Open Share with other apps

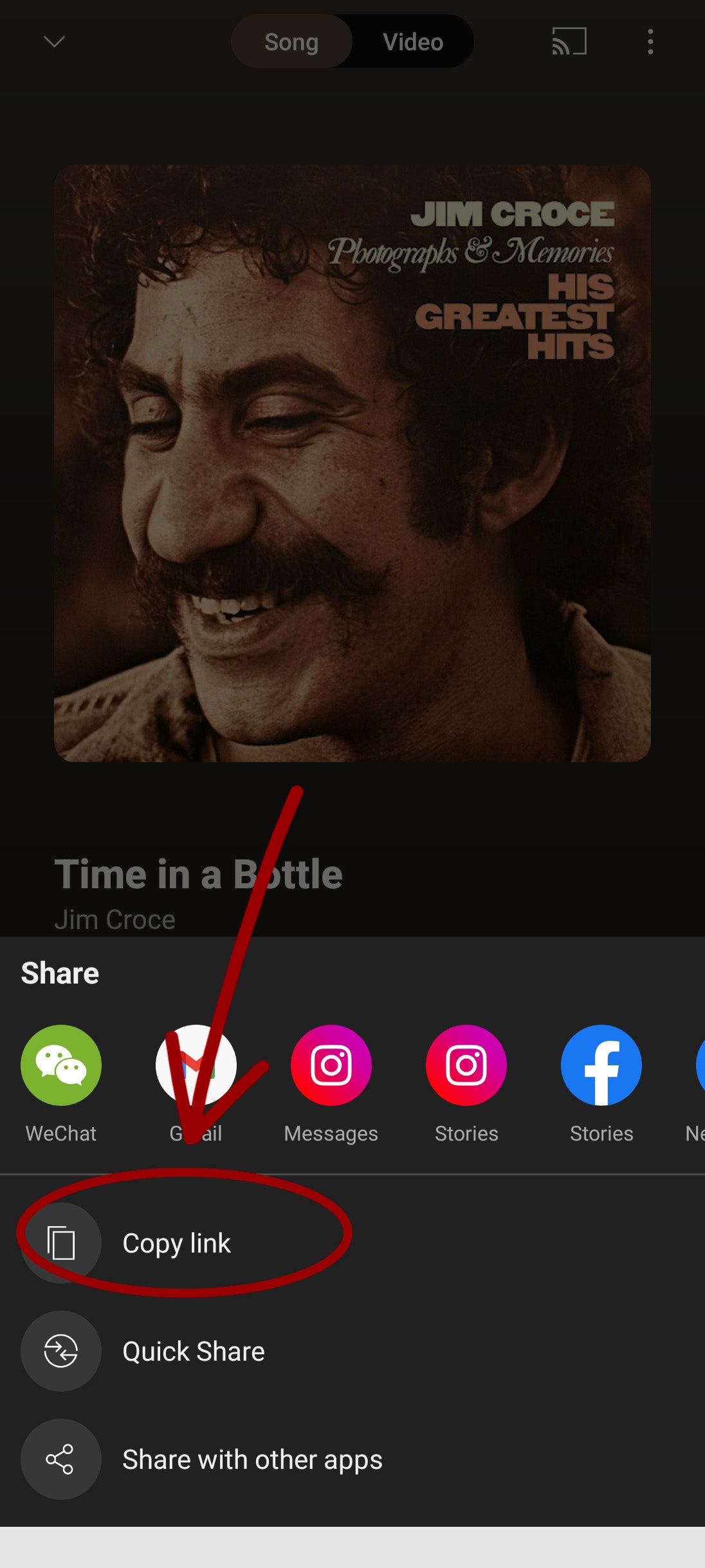pos(251,1459)
